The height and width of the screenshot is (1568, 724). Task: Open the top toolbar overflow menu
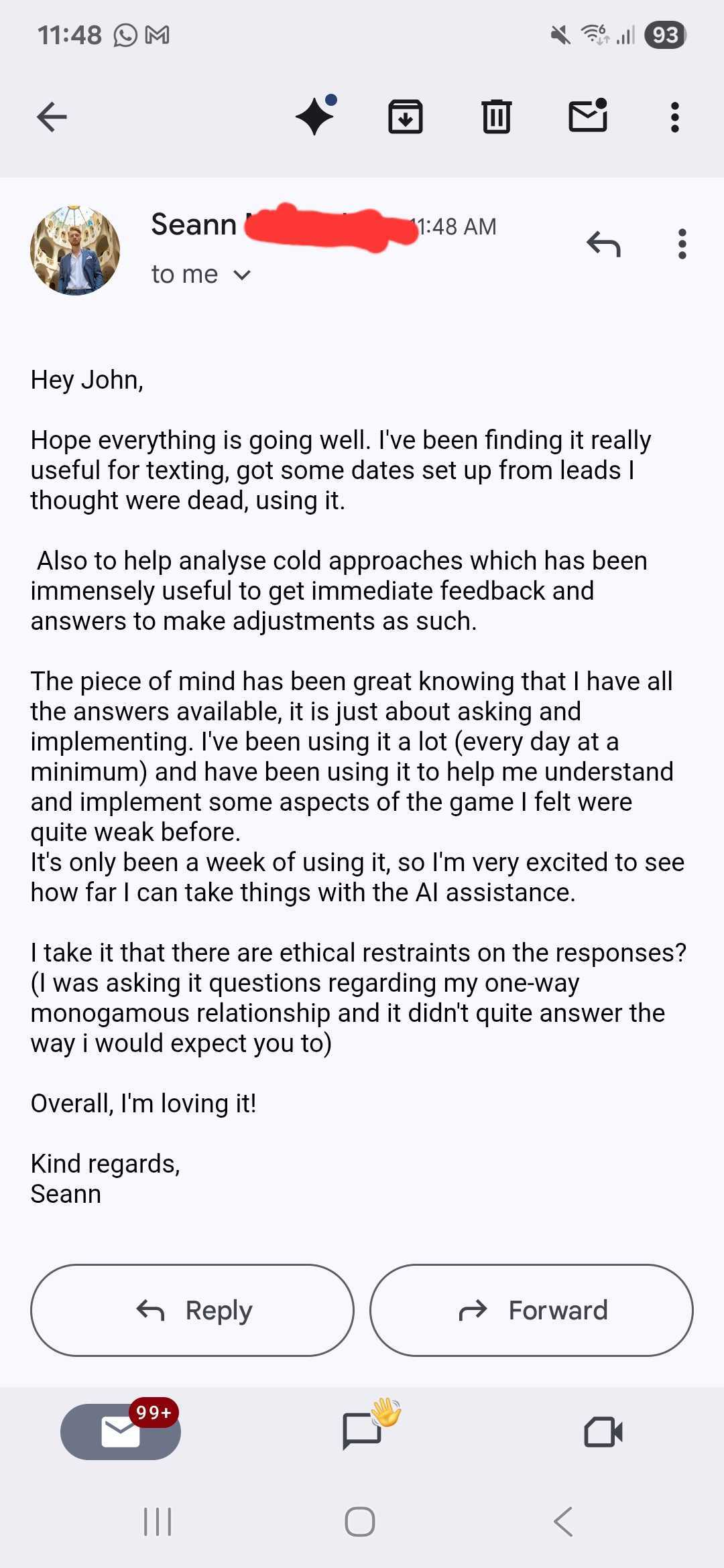pyautogui.click(x=675, y=117)
